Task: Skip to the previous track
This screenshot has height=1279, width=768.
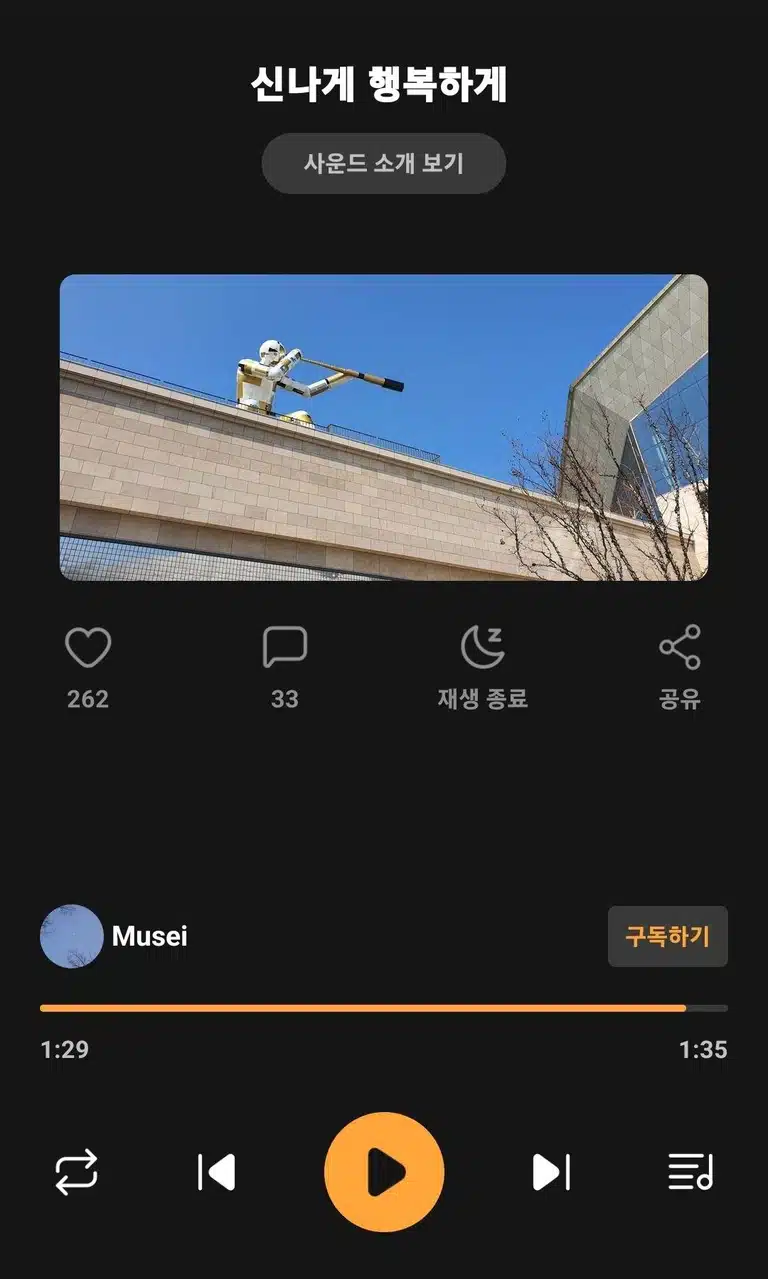Action: pyautogui.click(x=216, y=1172)
